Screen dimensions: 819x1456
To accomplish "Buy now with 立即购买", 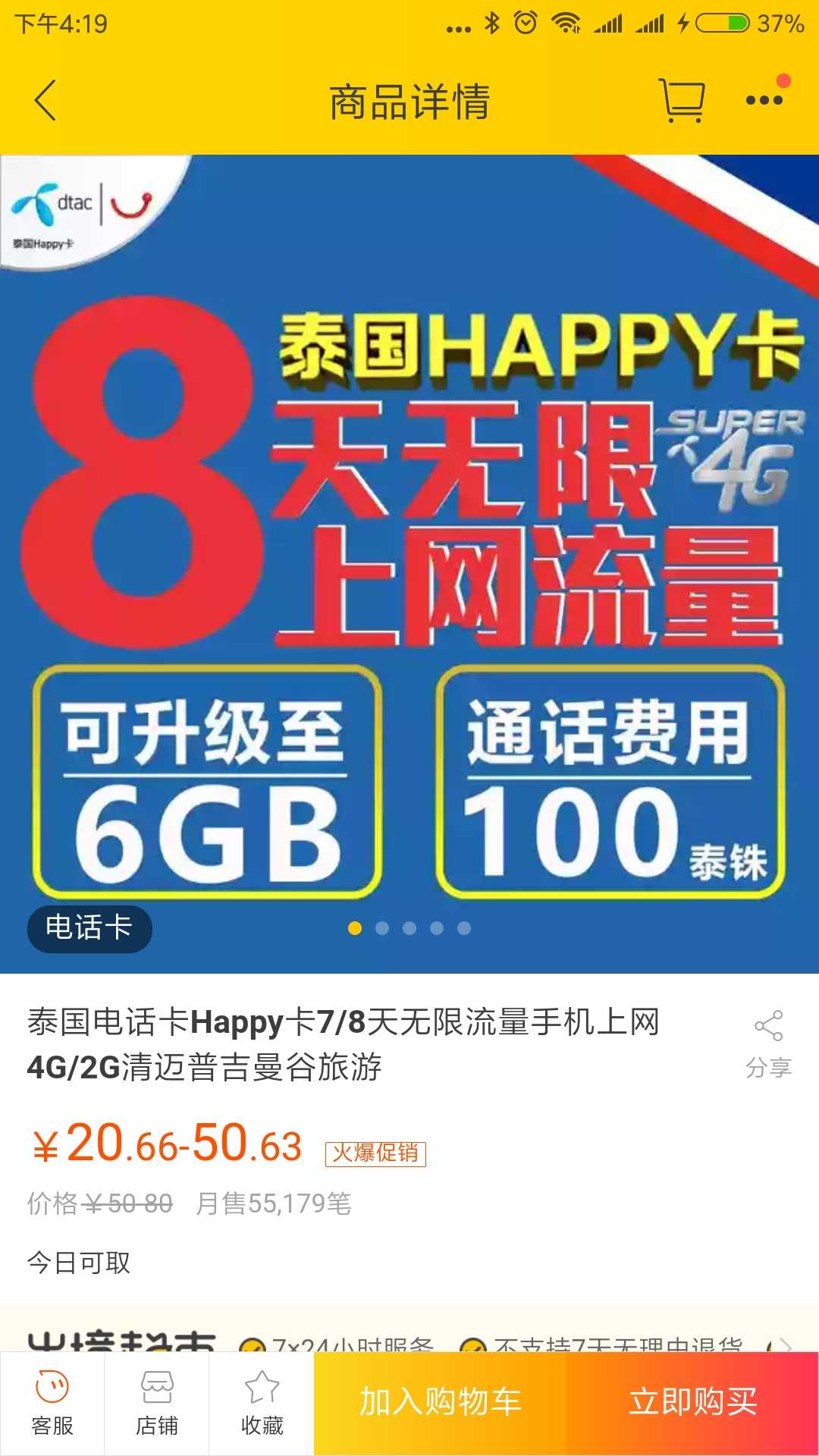I will tap(692, 1403).
